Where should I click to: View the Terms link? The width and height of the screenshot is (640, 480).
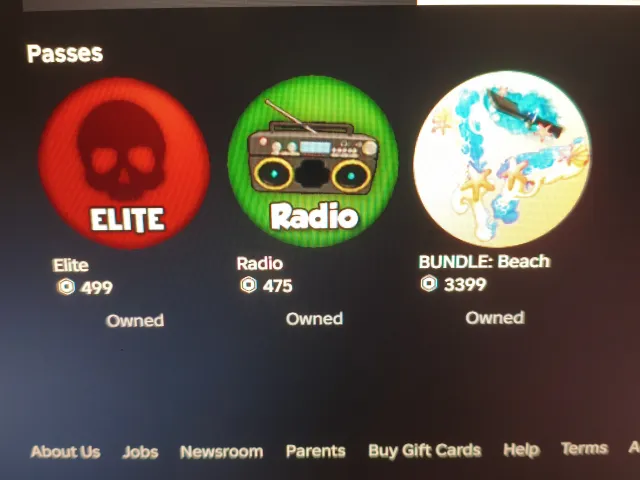click(584, 448)
